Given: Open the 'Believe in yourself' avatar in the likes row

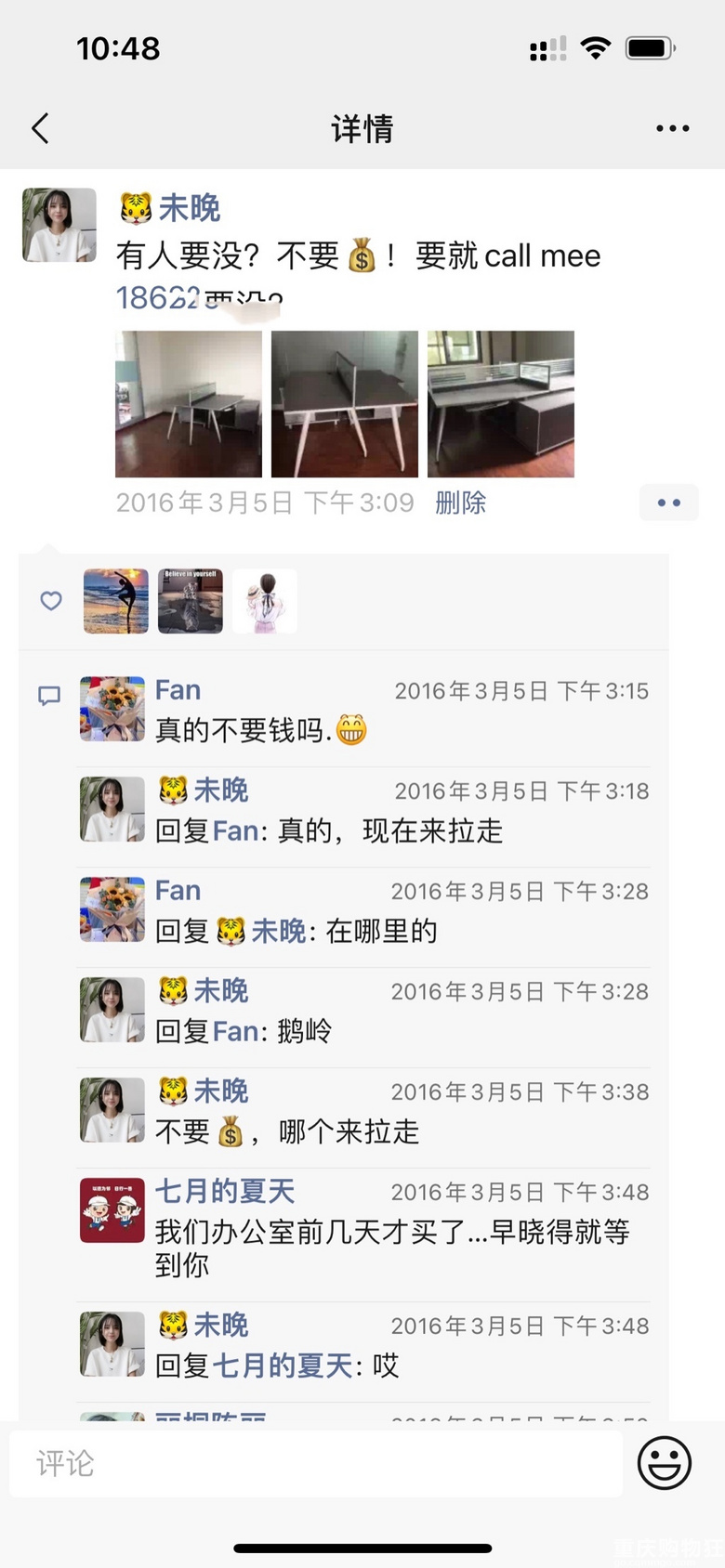Looking at the screenshot, I should pyautogui.click(x=191, y=602).
